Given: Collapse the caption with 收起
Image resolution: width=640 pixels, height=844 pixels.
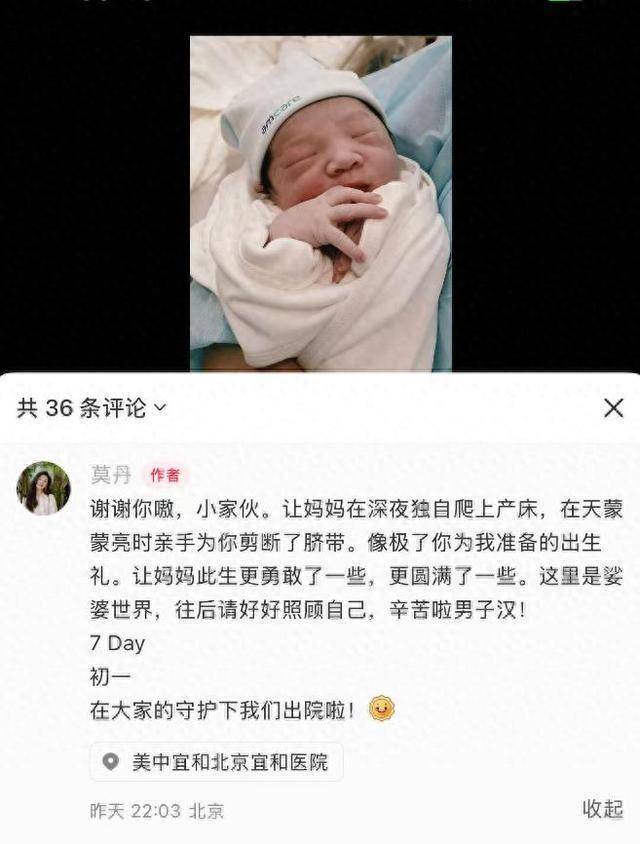Looking at the screenshot, I should (602, 809).
